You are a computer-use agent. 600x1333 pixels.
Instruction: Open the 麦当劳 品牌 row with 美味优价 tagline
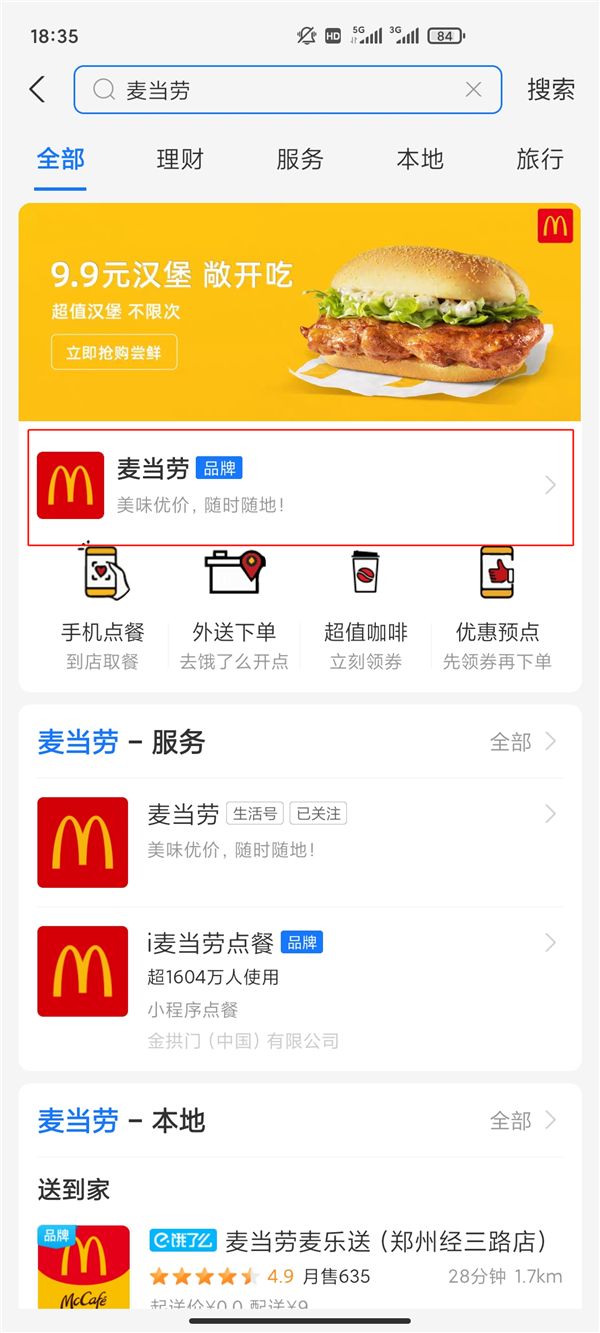pyautogui.click(x=300, y=486)
